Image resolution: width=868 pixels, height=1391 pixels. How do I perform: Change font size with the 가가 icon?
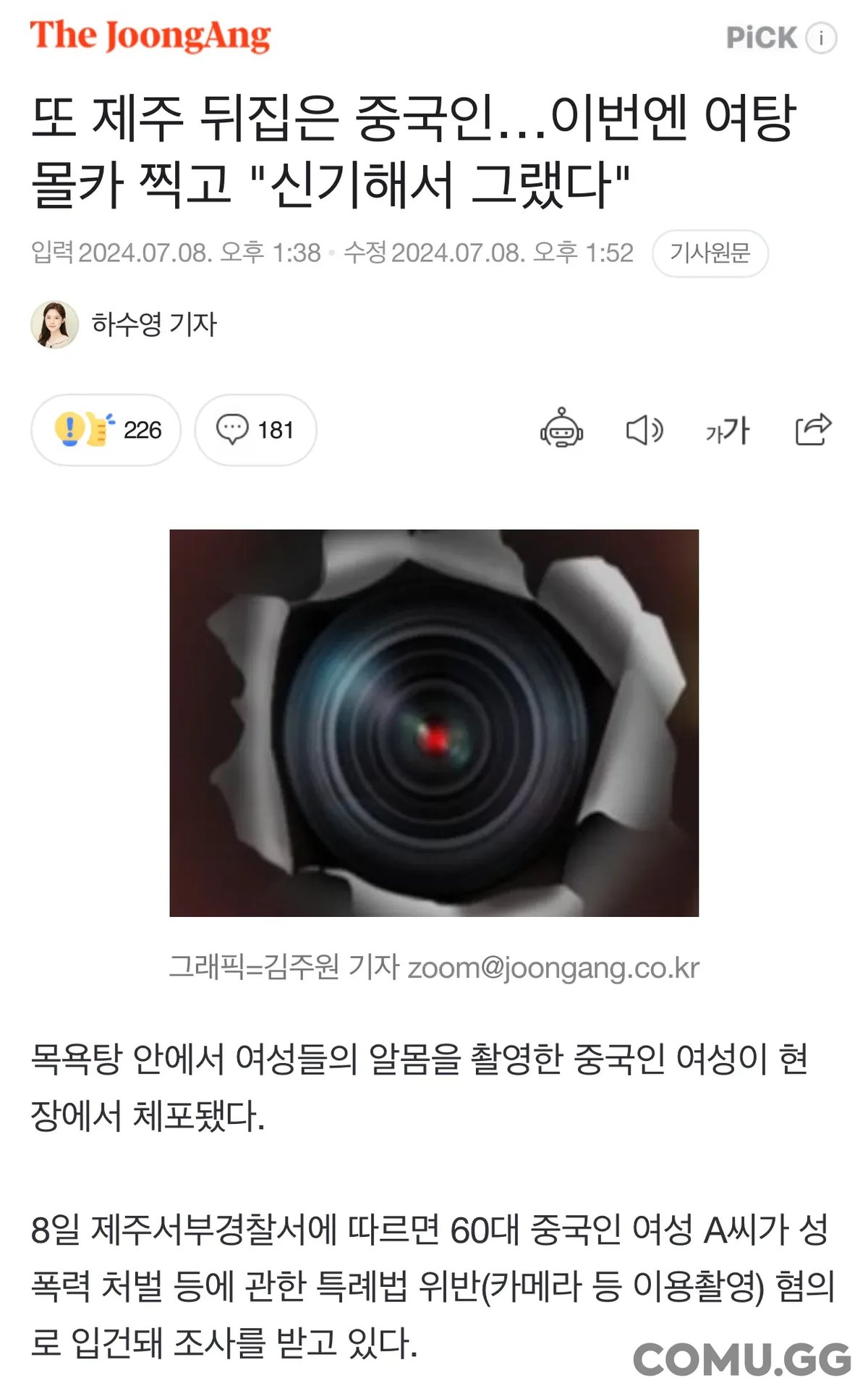(x=728, y=431)
